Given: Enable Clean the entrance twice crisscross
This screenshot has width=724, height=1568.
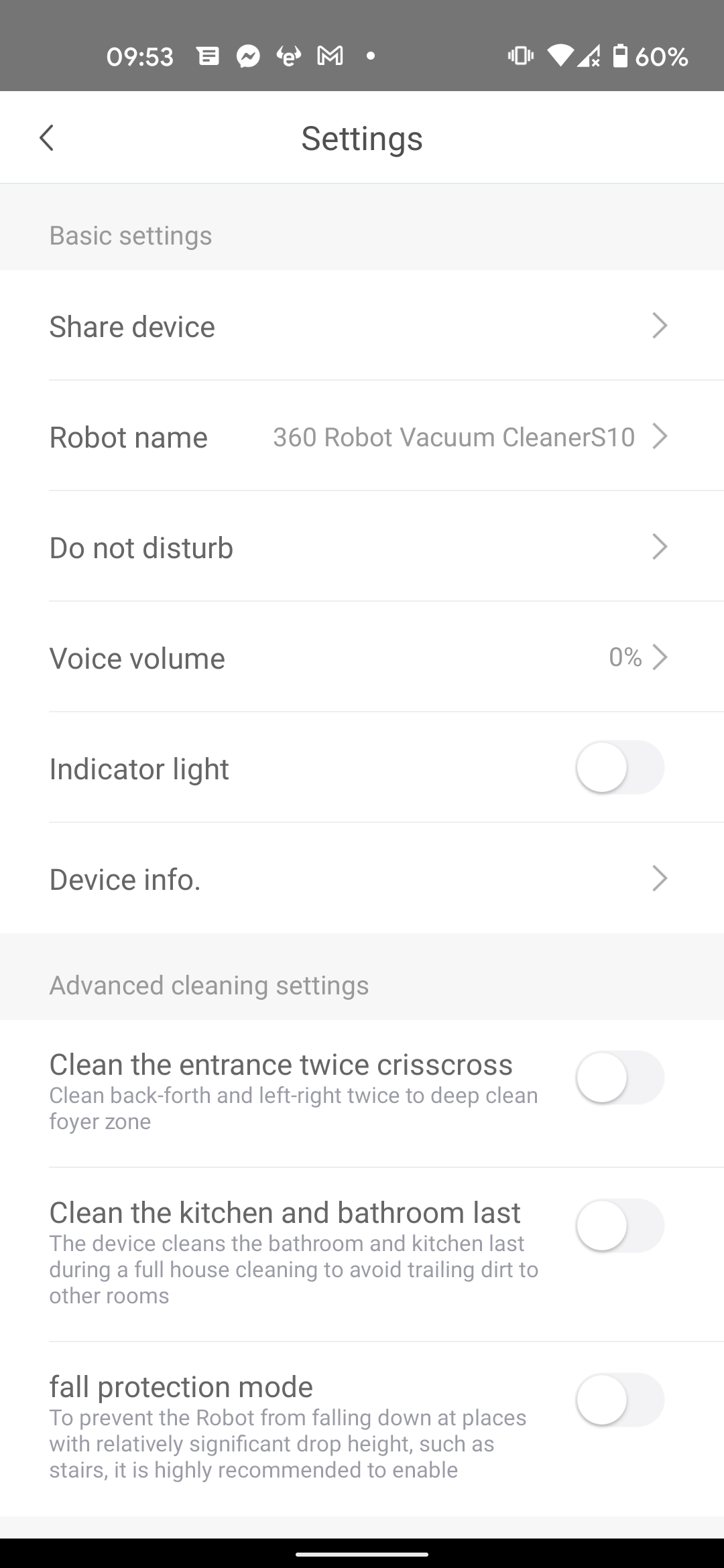Looking at the screenshot, I should click(x=620, y=1077).
